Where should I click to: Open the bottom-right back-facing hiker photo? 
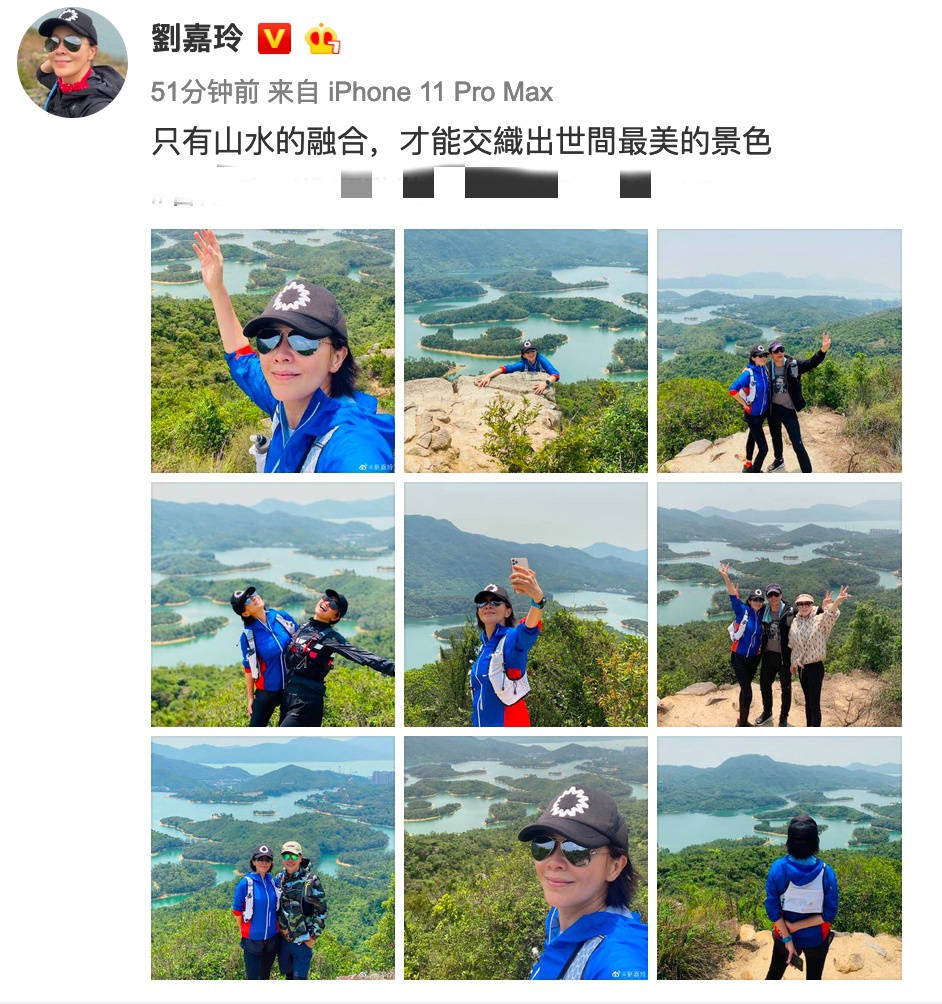point(779,858)
